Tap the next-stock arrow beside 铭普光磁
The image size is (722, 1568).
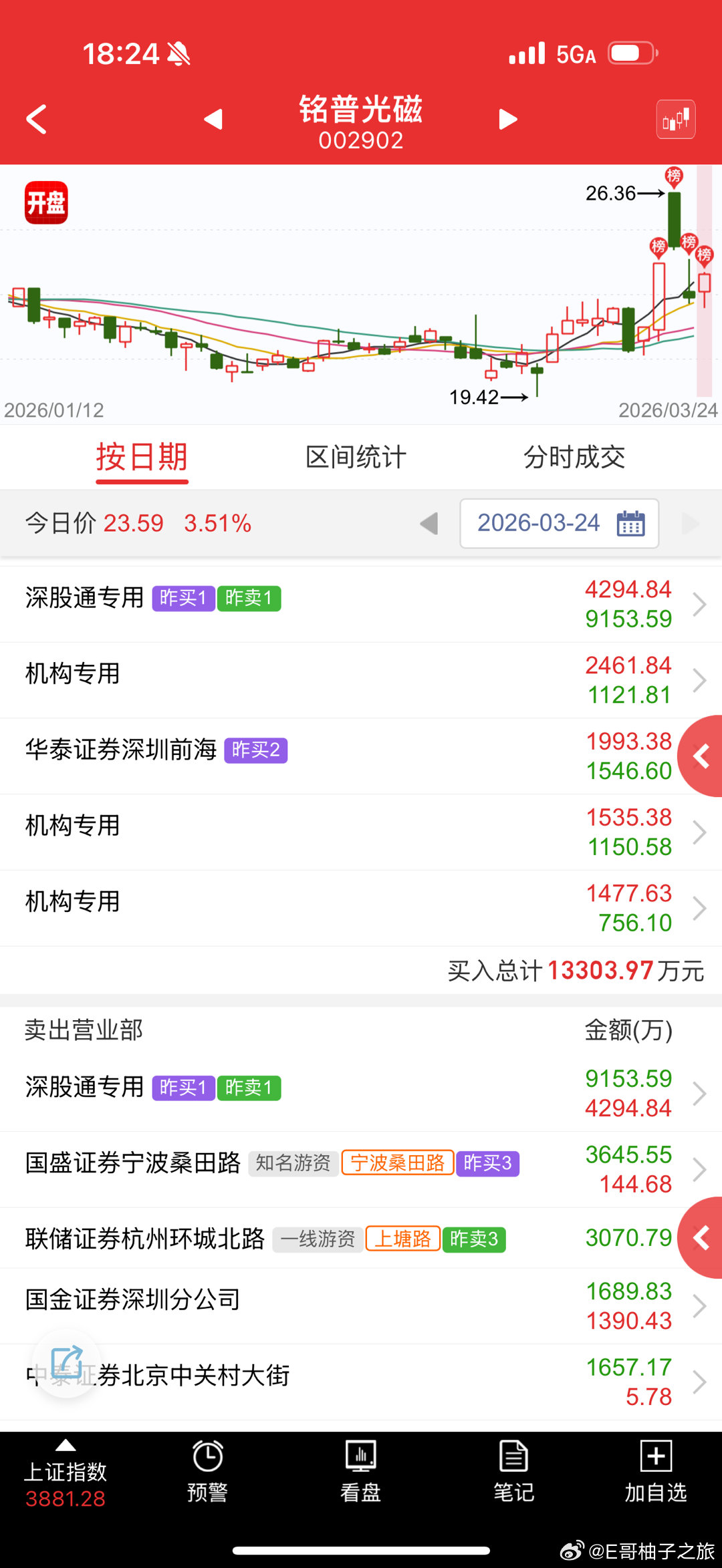coord(508,118)
